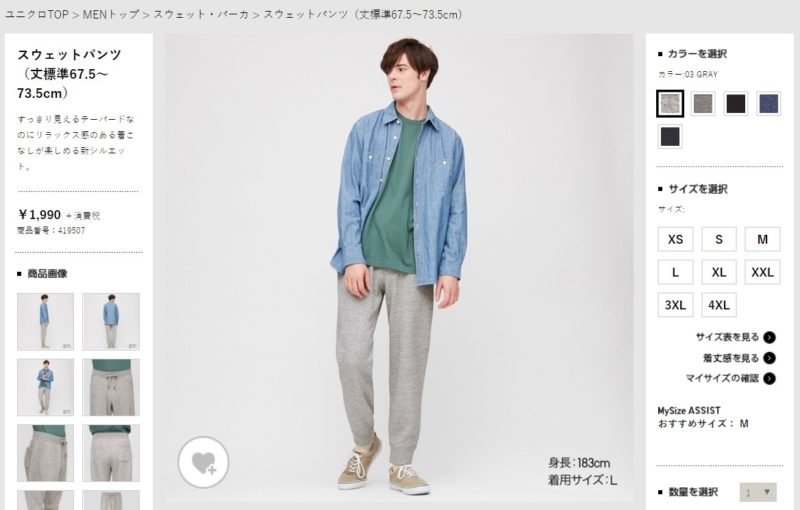The width and height of the screenshot is (800, 510).
Task: Open the quantity dropdown
Action: (x=757, y=492)
